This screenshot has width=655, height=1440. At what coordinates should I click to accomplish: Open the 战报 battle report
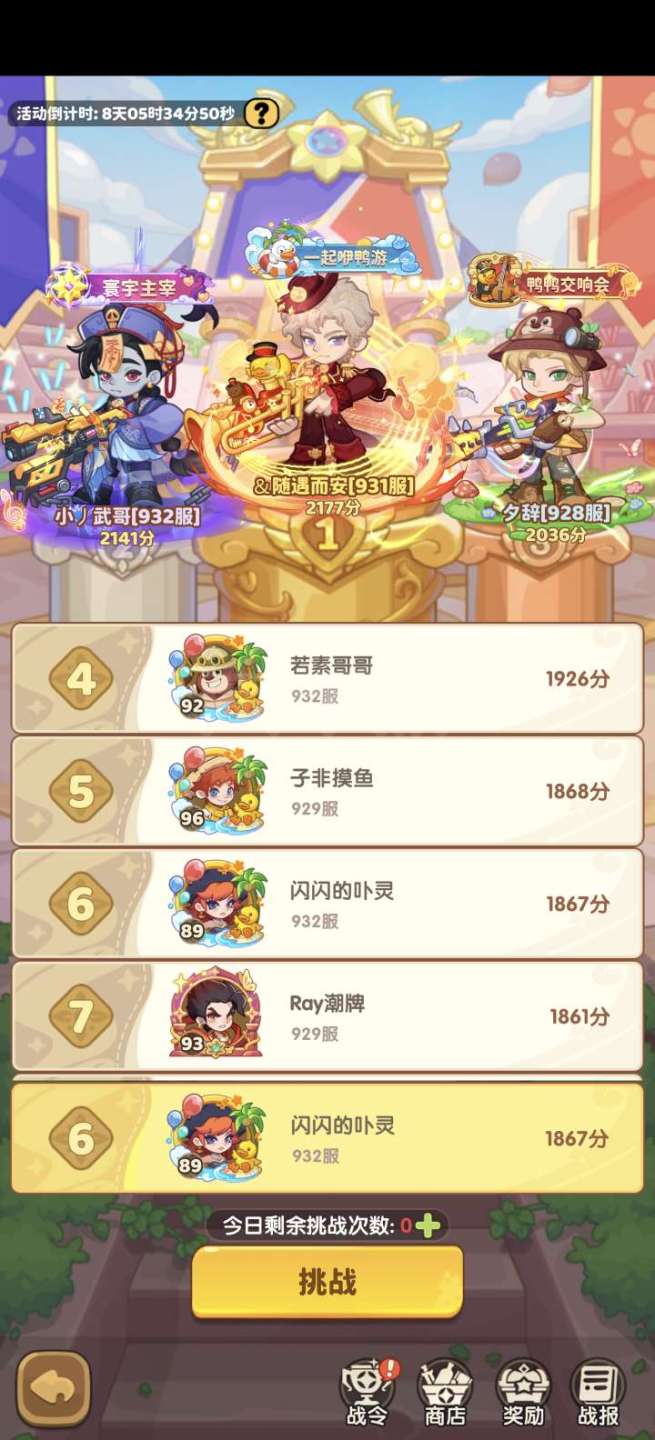pyautogui.click(x=598, y=1391)
